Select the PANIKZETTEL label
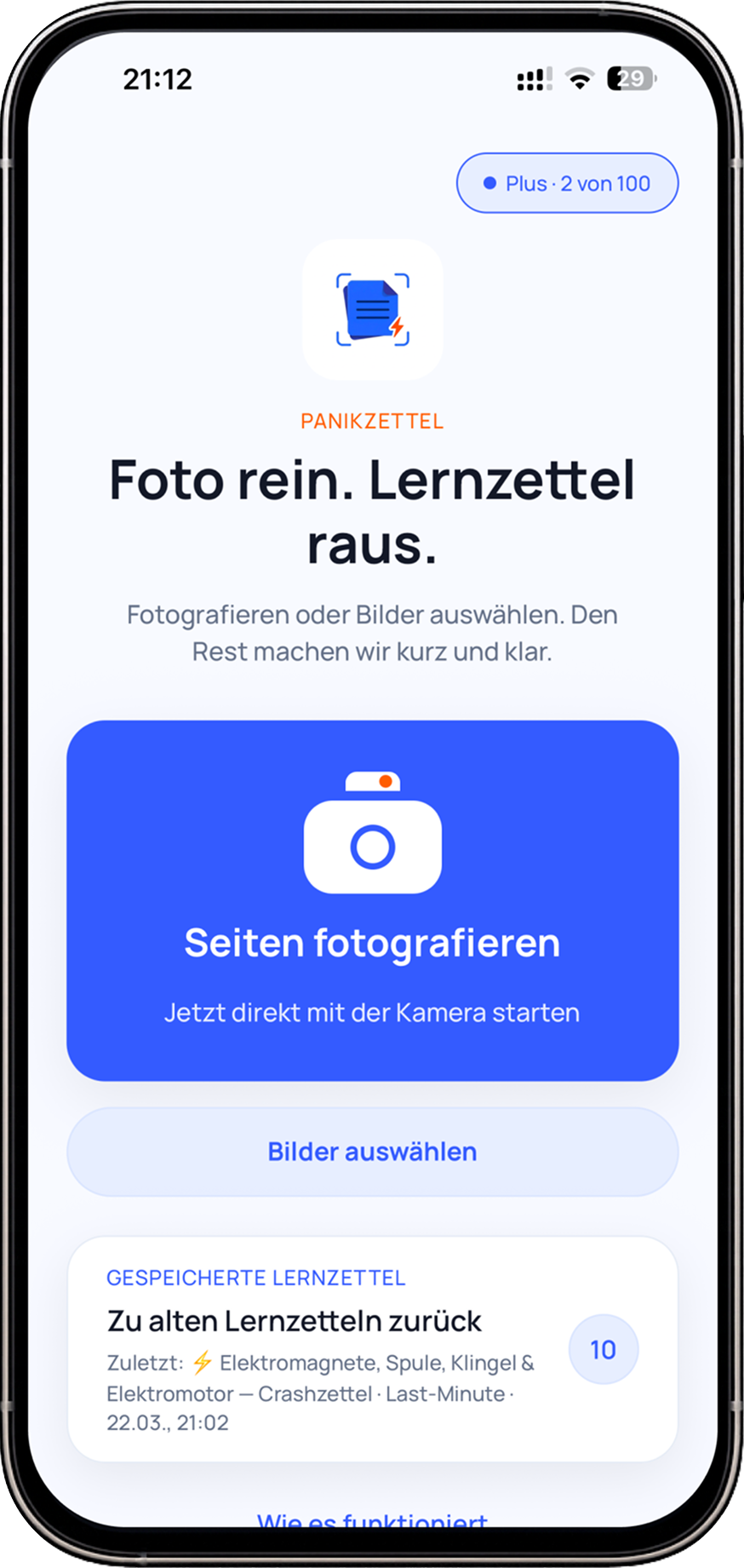744x1568 pixels. (372, 420)
